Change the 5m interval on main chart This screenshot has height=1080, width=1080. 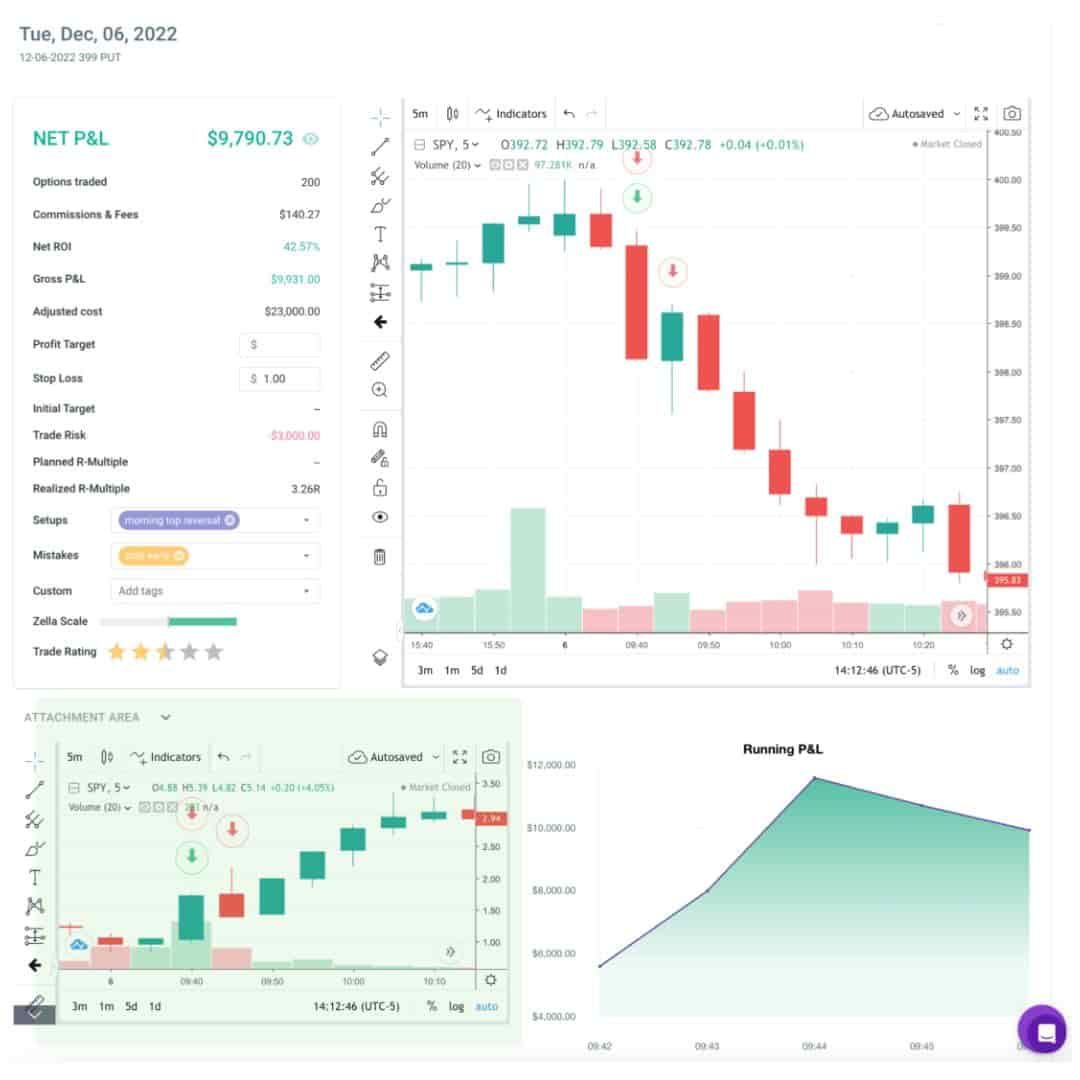click(422, 114)
